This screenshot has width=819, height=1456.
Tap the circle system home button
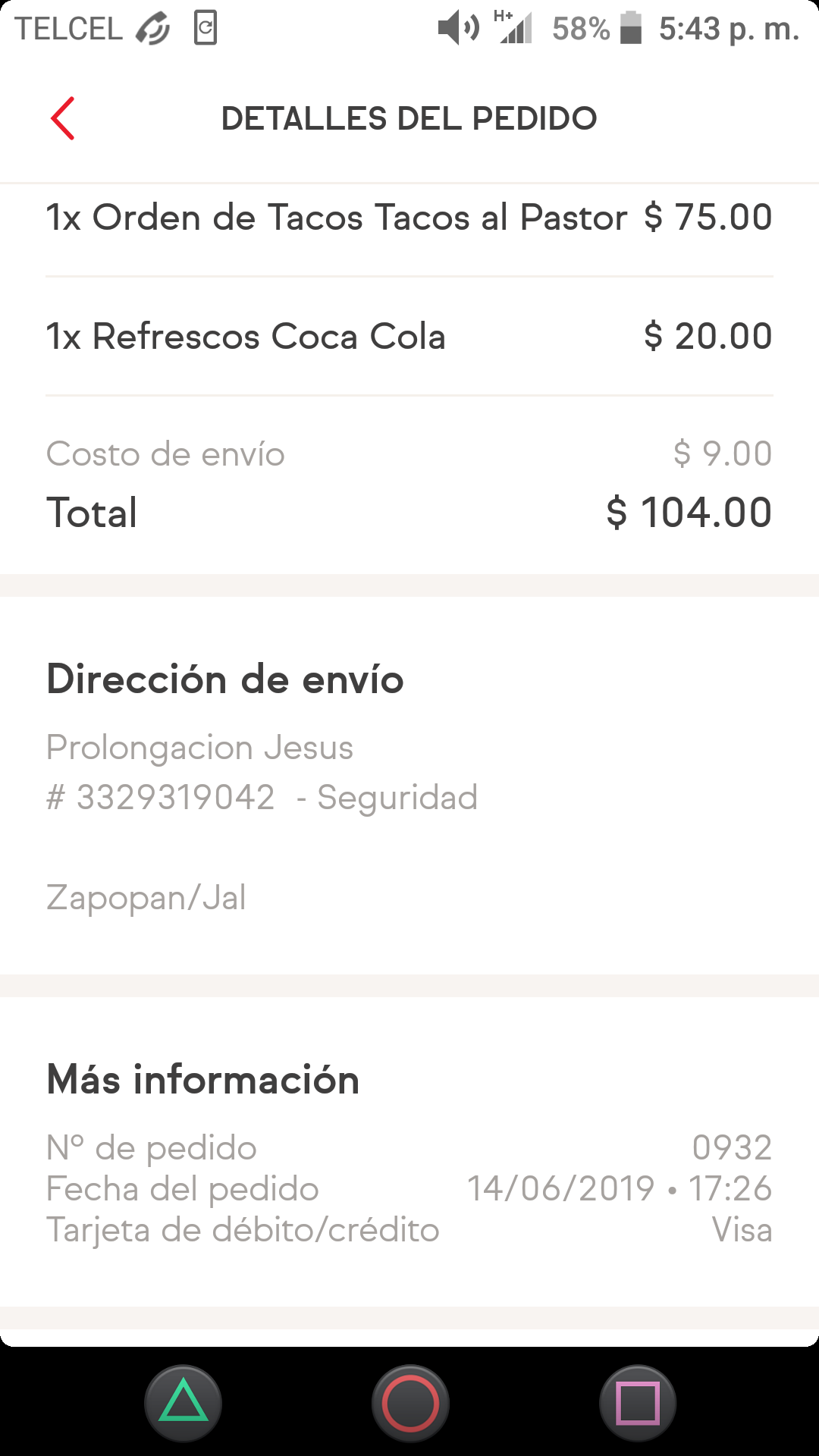(410, 1403)
